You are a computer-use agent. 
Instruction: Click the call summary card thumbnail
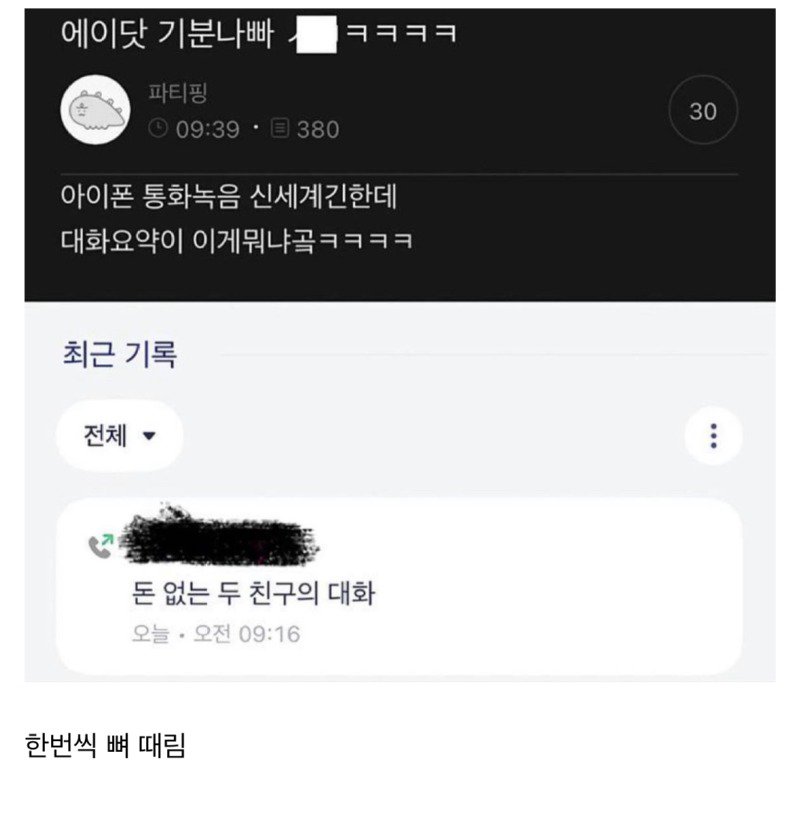pyautogui.click(x=400, y=581)
